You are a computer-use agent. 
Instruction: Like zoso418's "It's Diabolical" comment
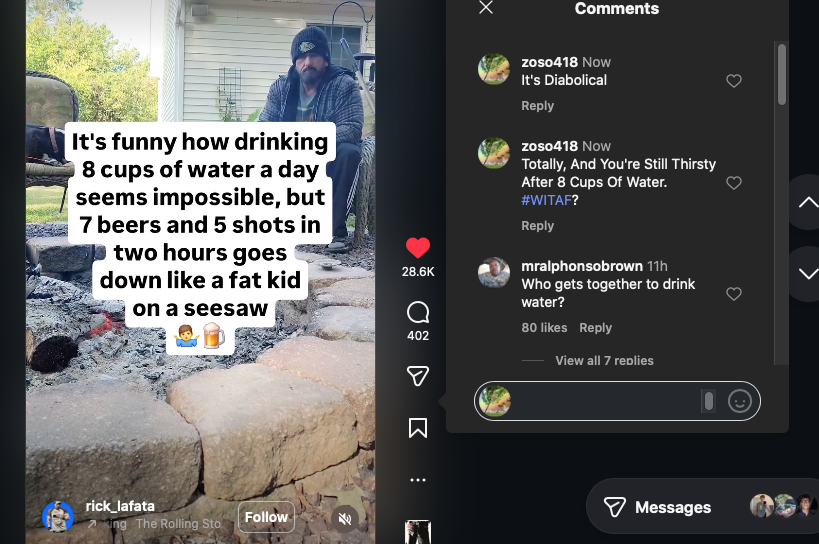pyautogui.click(x=734, y=81)
